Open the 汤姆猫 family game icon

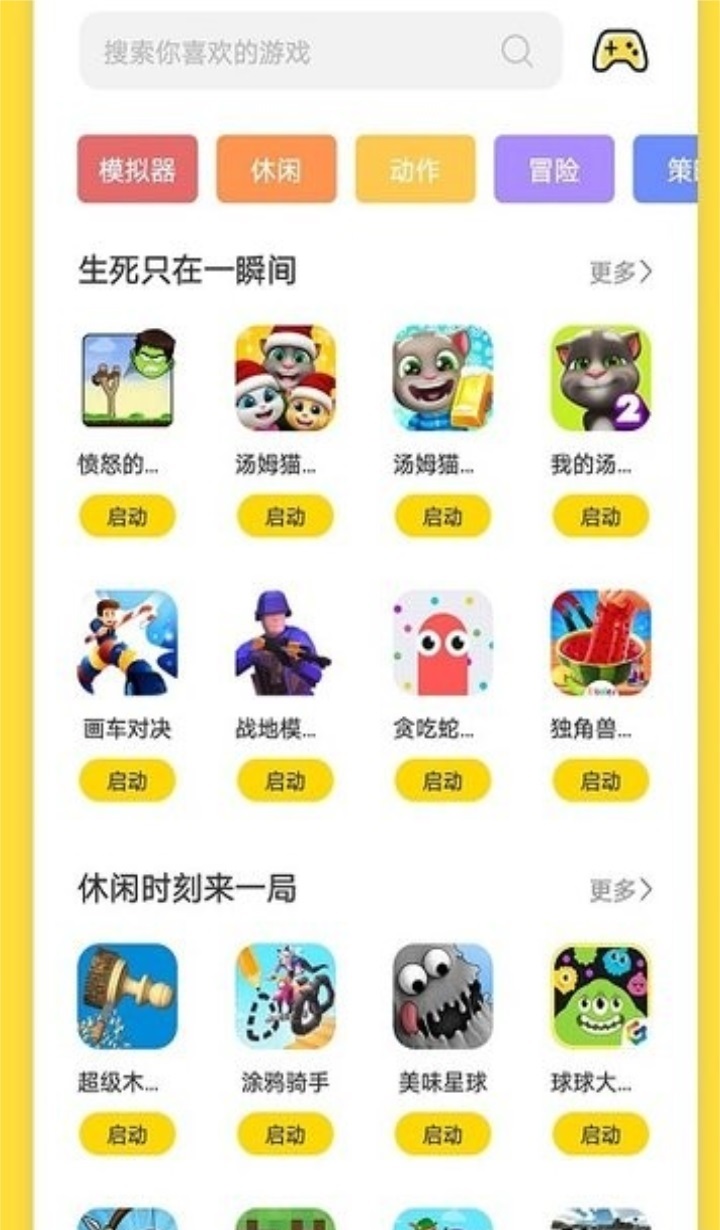point(286,377)
